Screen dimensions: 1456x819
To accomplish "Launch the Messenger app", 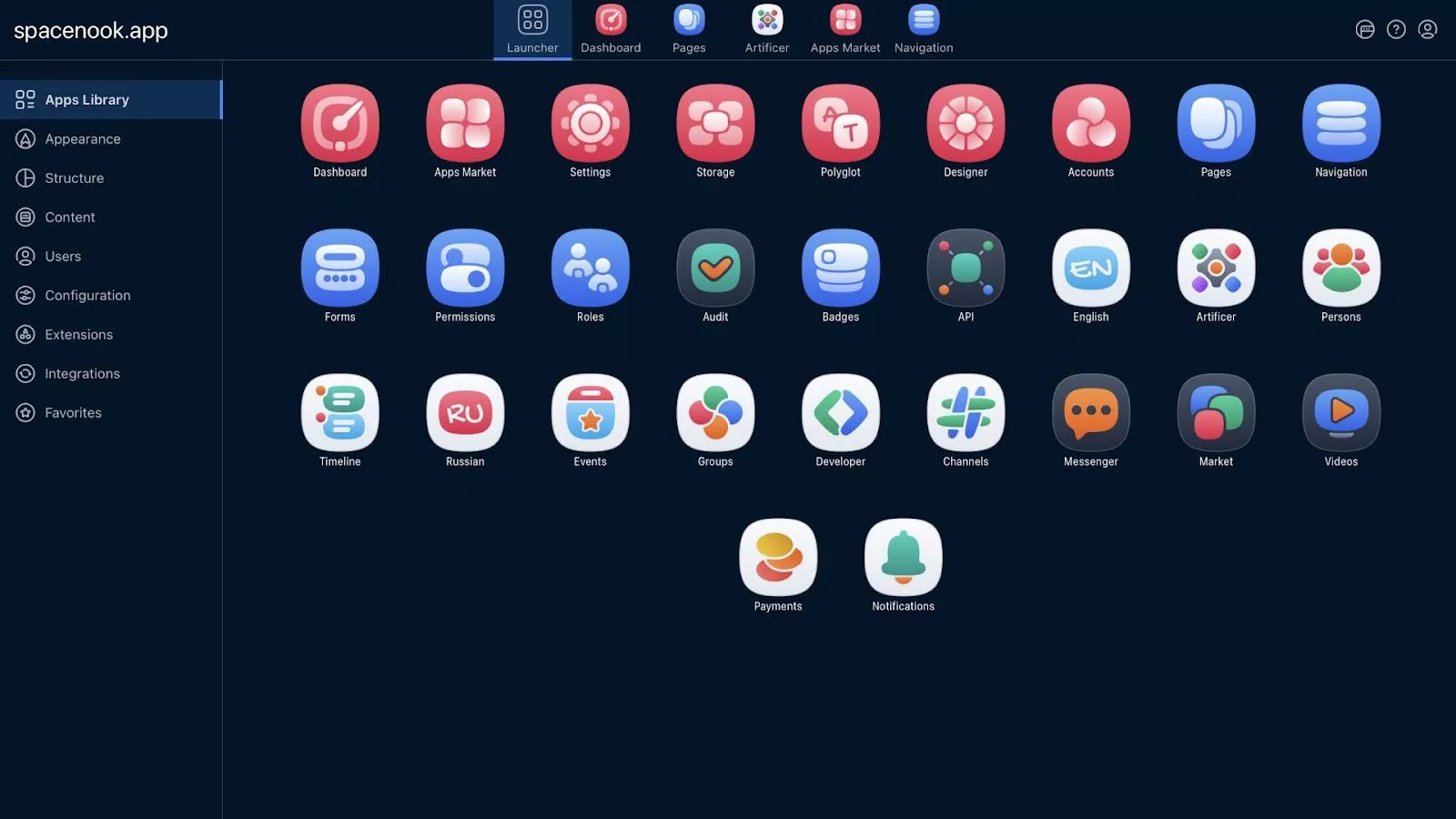I will [1090, 414].
